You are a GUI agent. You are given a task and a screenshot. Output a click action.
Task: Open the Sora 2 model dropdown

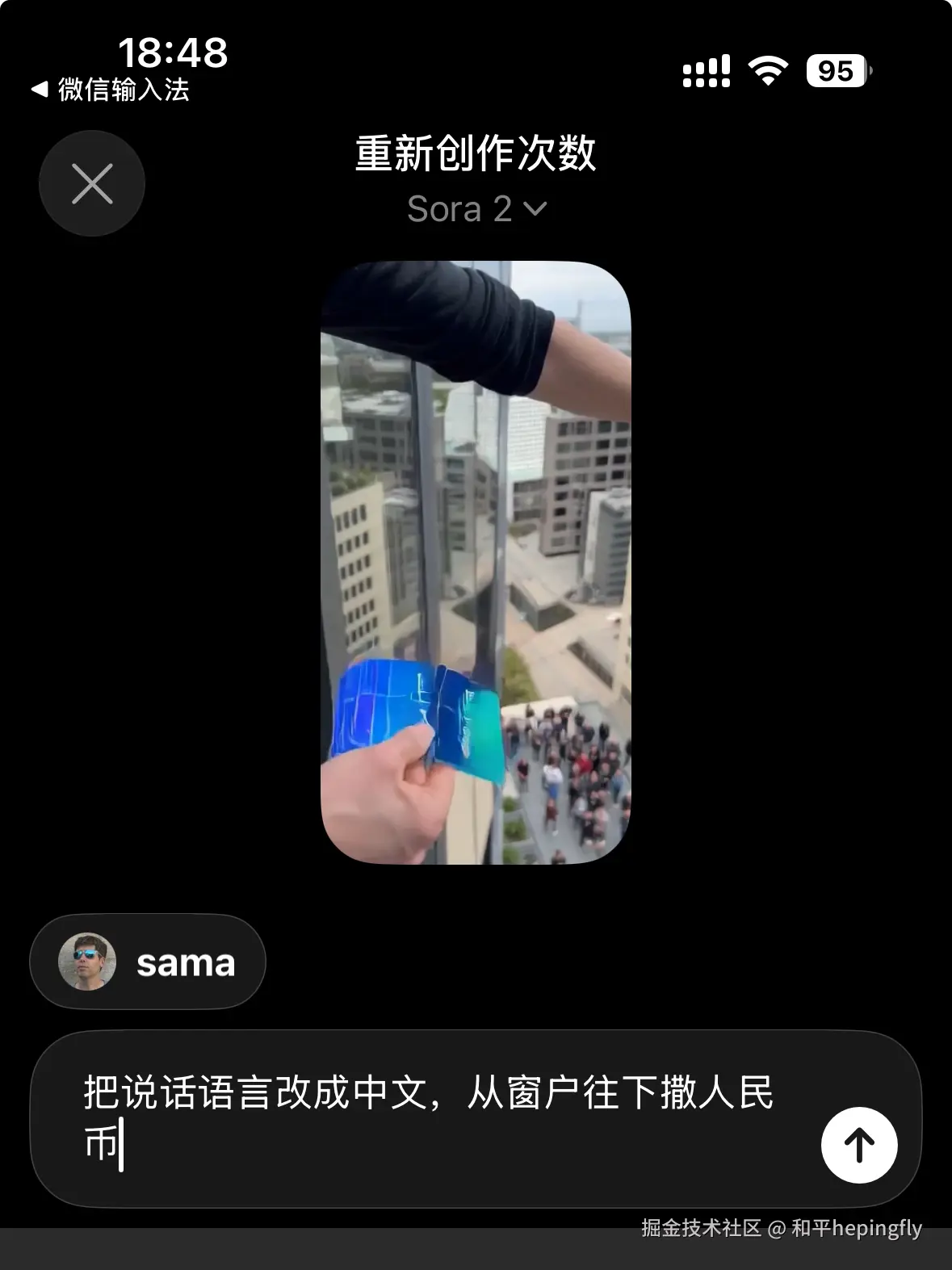tap(476, 209)
